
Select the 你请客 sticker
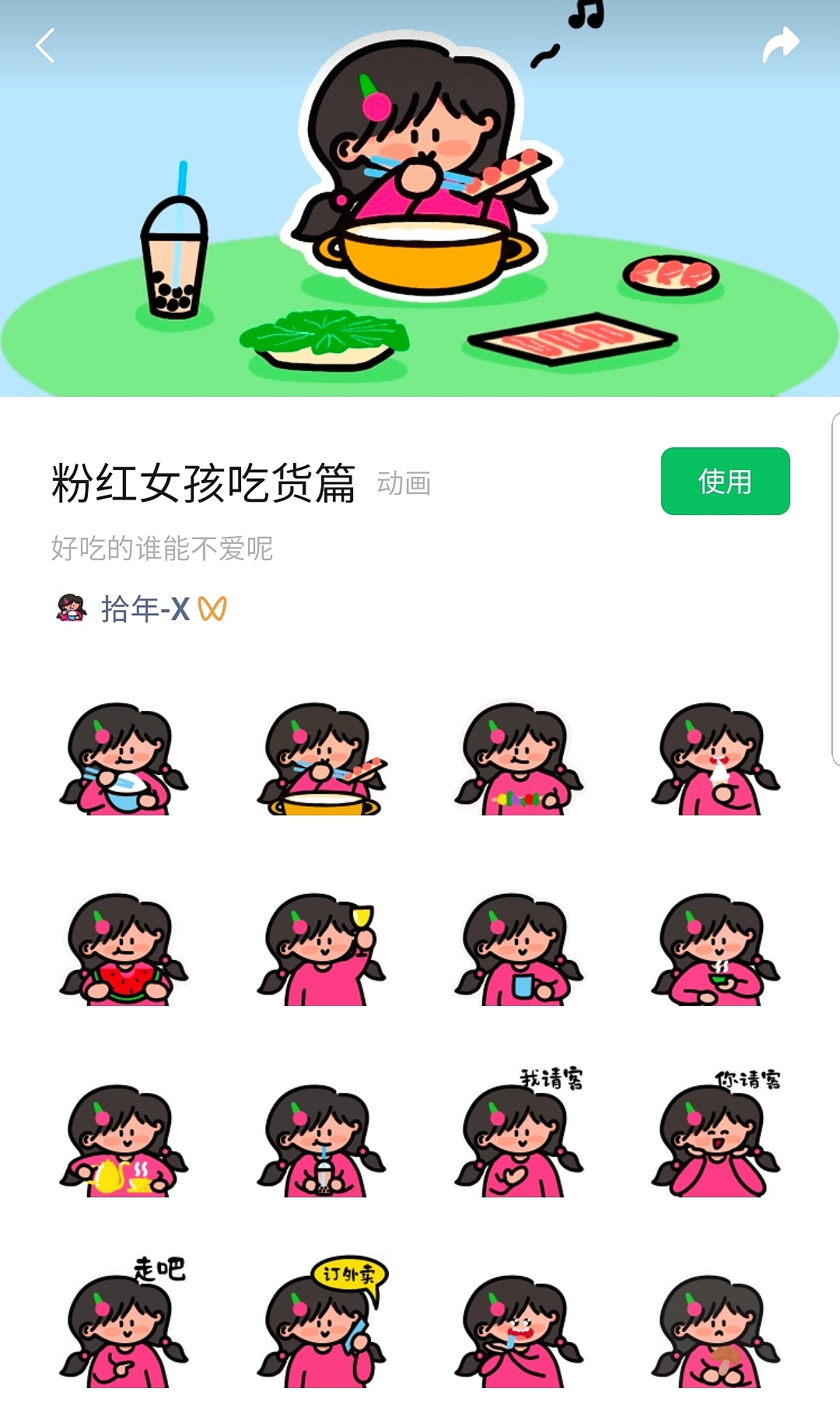tap(716, 1134)
